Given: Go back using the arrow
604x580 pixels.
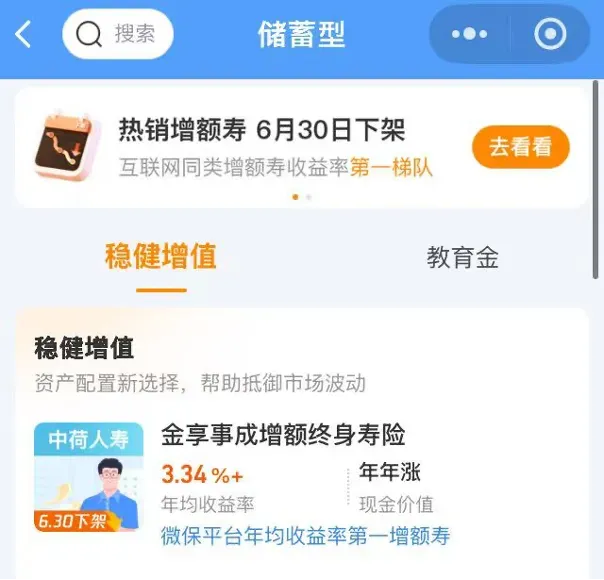Looking at the screenshot, I should 24,35.
